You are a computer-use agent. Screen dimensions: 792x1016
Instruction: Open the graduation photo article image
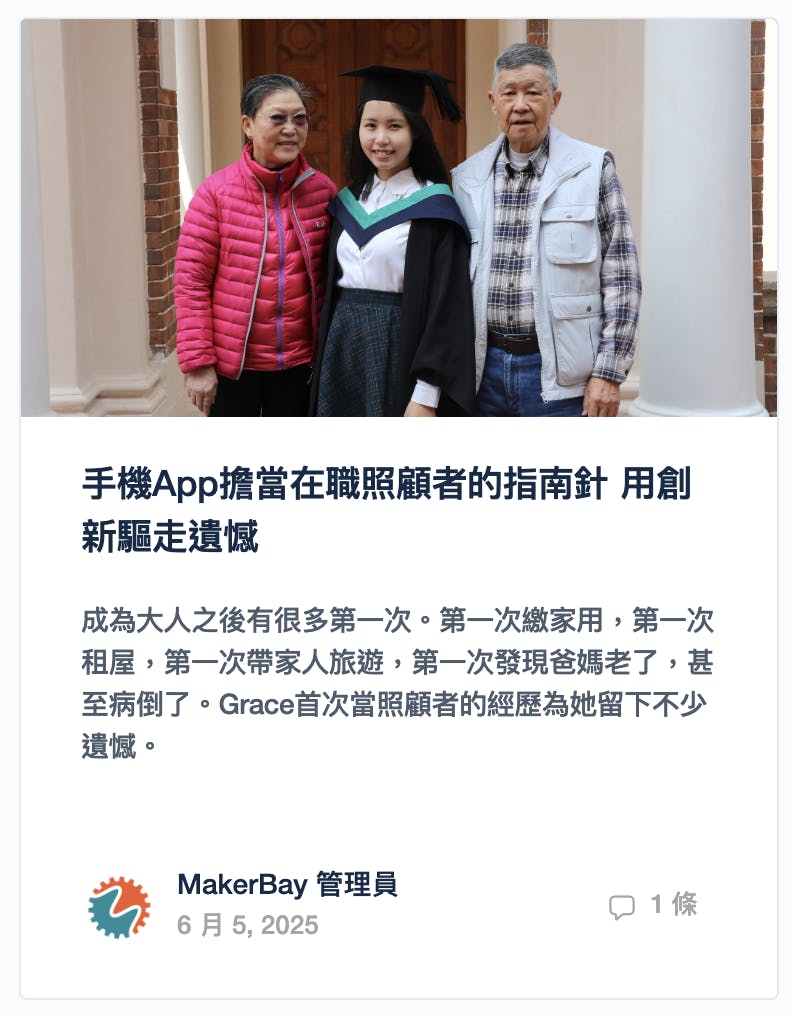click(x=398, y=218)
